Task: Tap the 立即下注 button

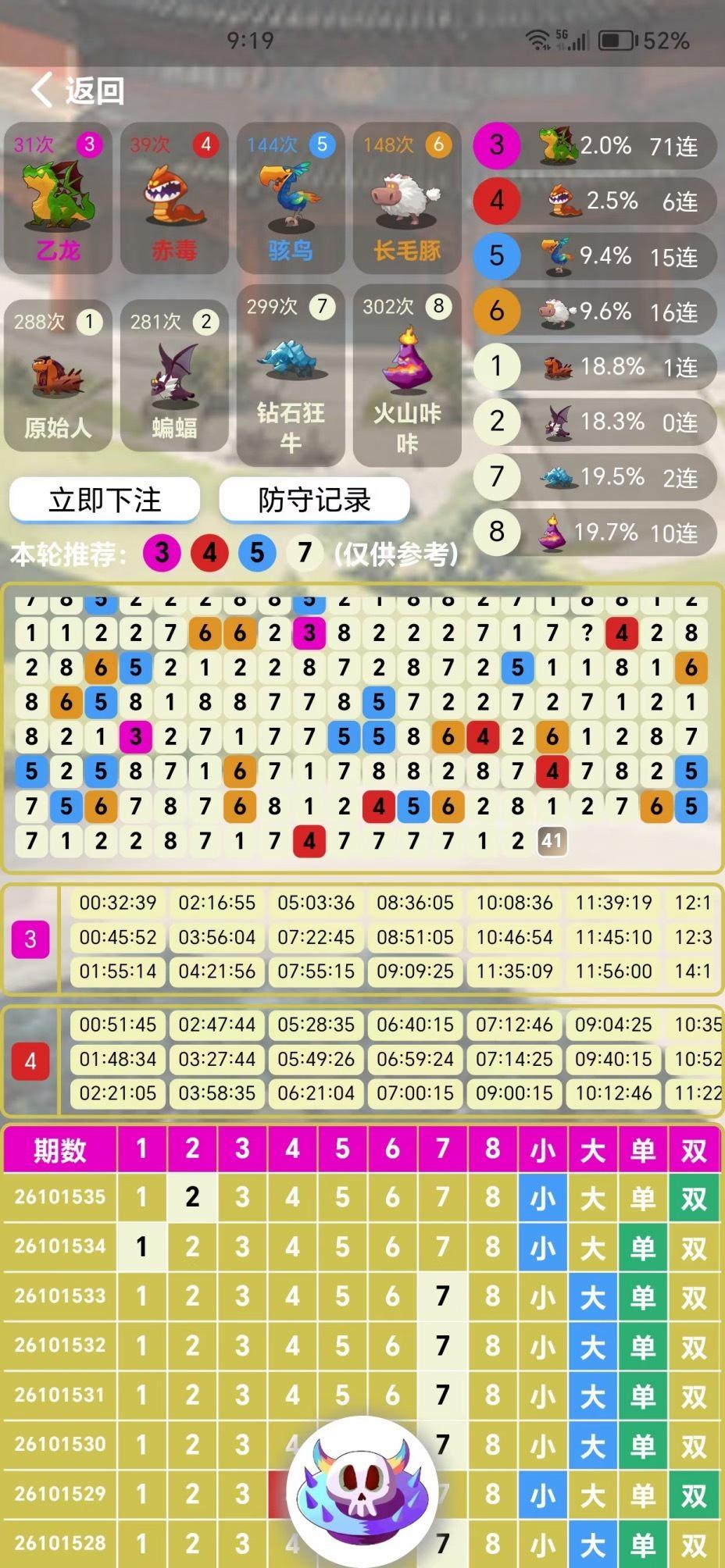Action: point(105,500)
